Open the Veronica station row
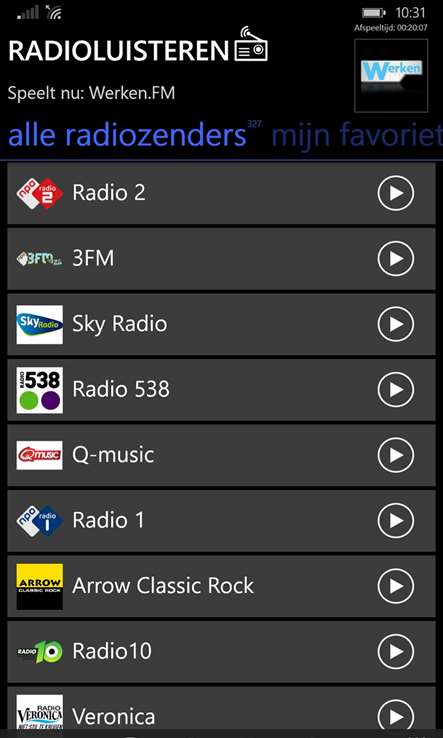The width and height of the screenshot is (443, 738). pos(221,712)
